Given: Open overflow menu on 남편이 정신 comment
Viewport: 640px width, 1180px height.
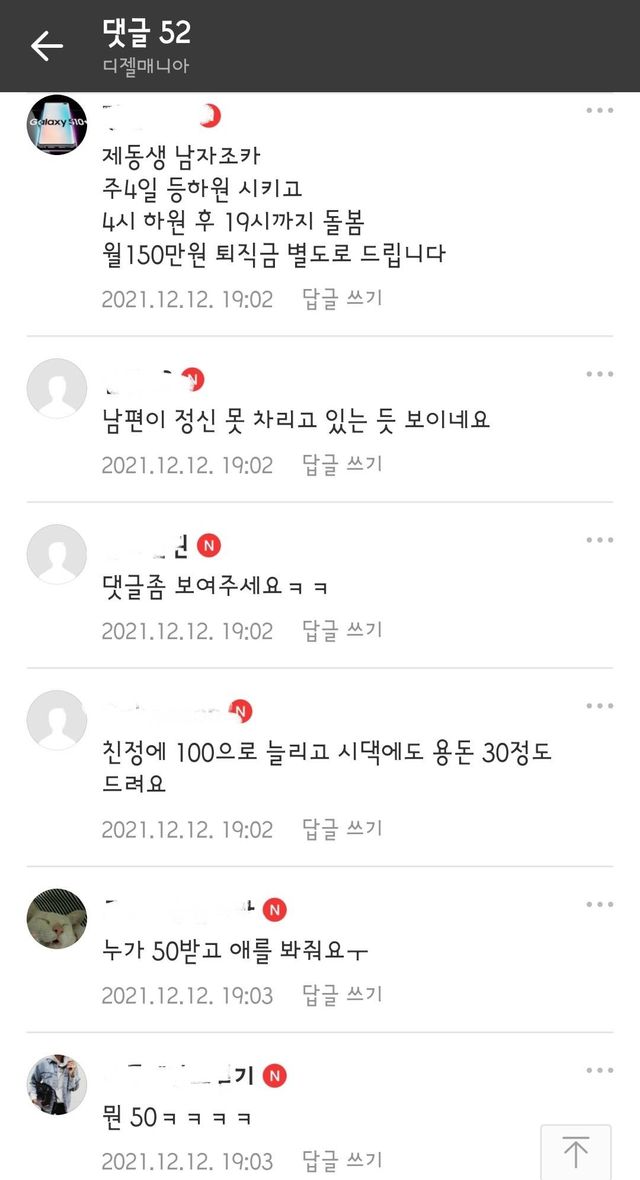Looking at the screenshot, I should click(x=599, y=375).
